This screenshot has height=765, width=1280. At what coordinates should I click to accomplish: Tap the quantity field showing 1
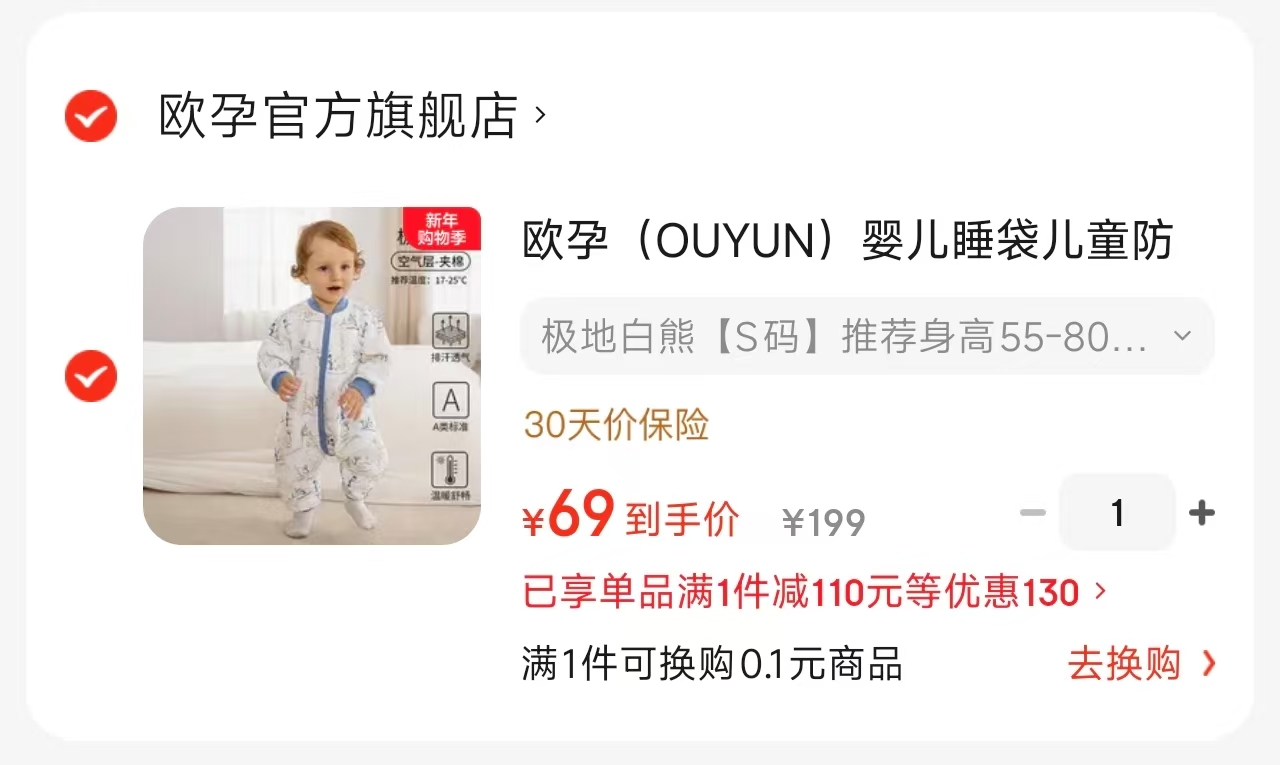(x=1117, y=513)
